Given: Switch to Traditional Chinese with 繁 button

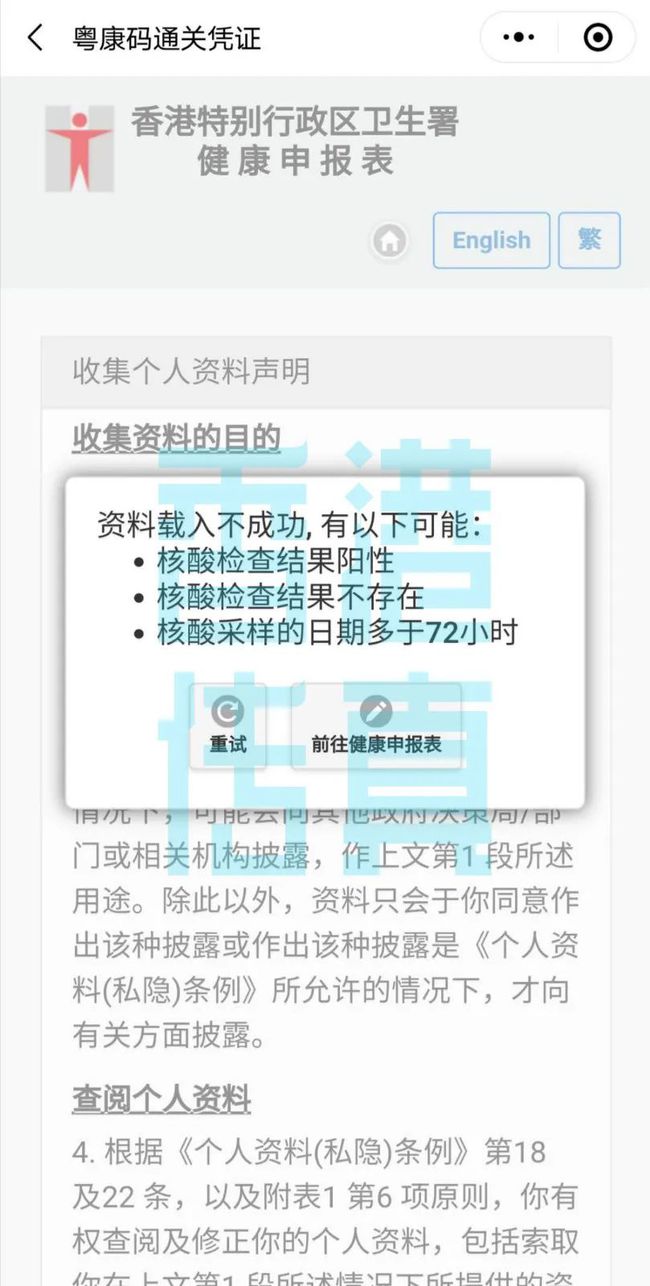Looking at the screenshot, I should 589,240.
